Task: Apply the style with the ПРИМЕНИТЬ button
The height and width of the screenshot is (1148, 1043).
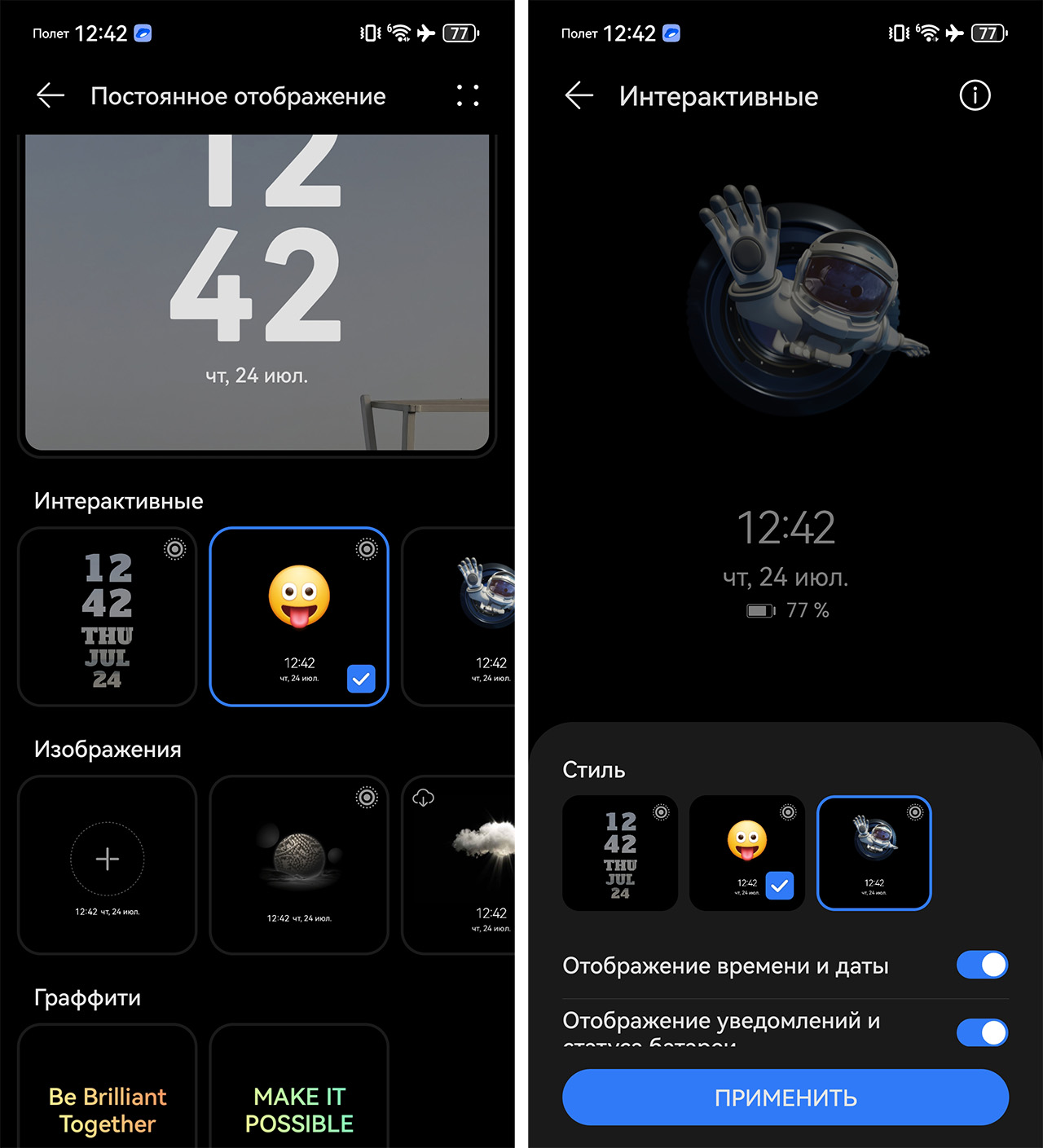Action: click(785, 1097)
